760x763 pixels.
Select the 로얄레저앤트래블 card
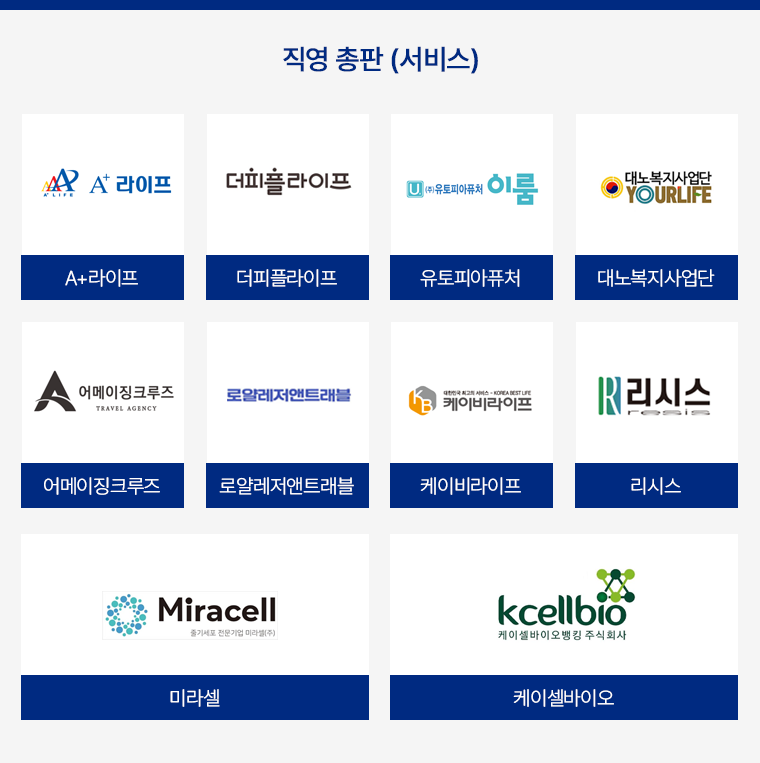tap(287, 415)
